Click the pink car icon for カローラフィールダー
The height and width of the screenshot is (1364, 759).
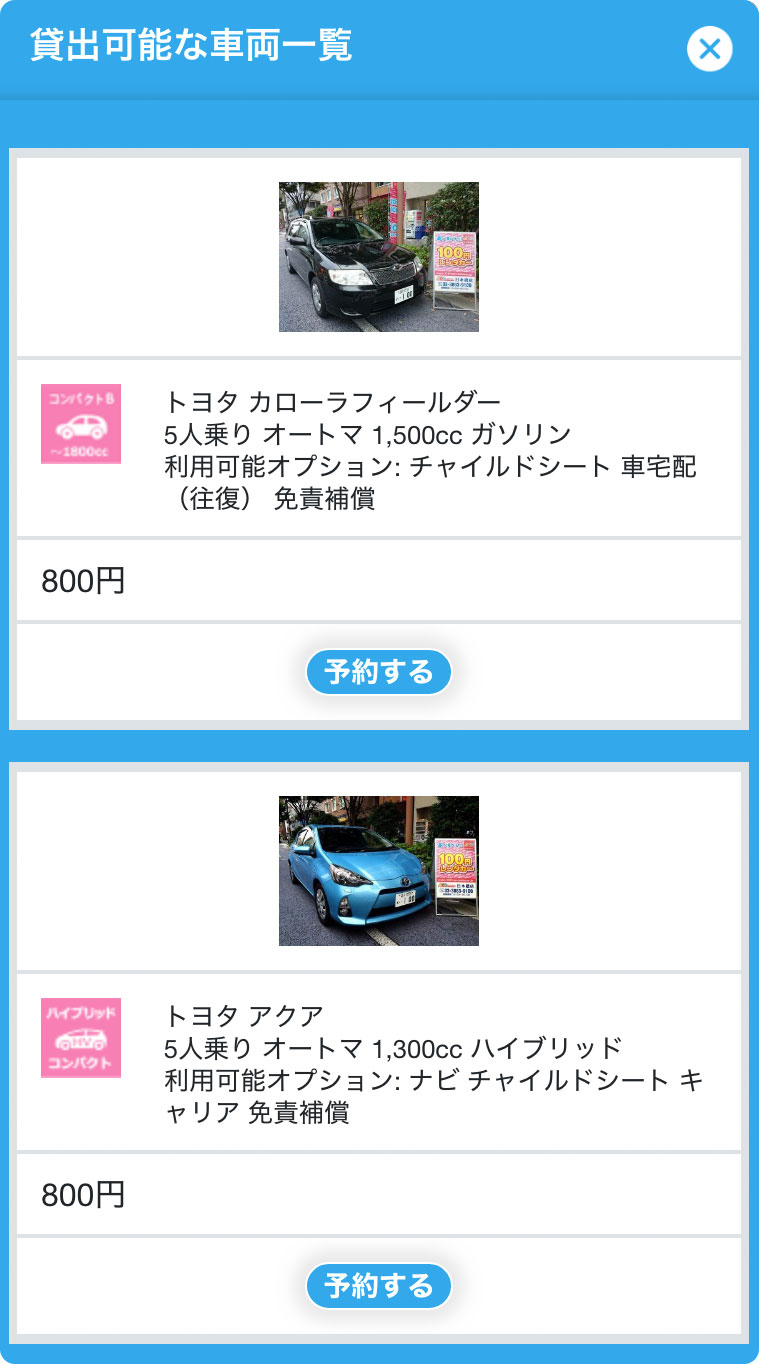pyautogui.click(x=80, y=428)
